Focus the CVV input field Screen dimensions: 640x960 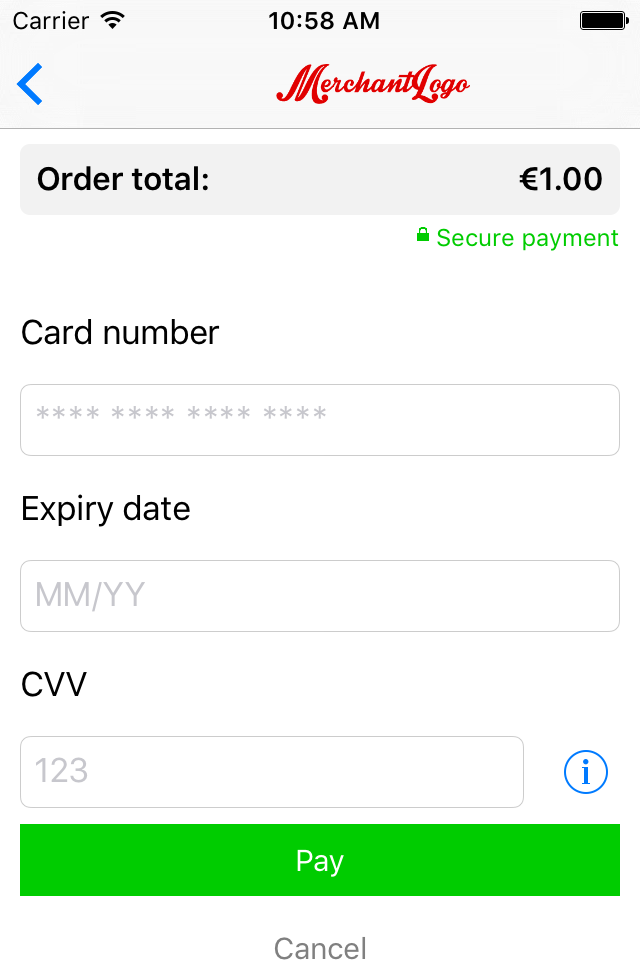(x=272, y=772)
